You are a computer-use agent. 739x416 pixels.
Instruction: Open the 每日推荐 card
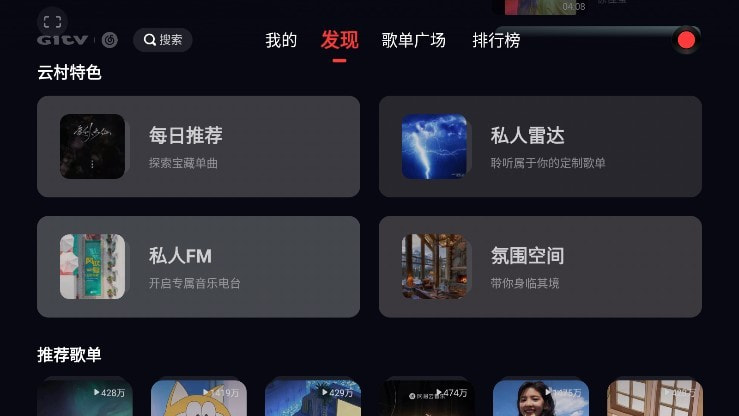tap(198, 146)
